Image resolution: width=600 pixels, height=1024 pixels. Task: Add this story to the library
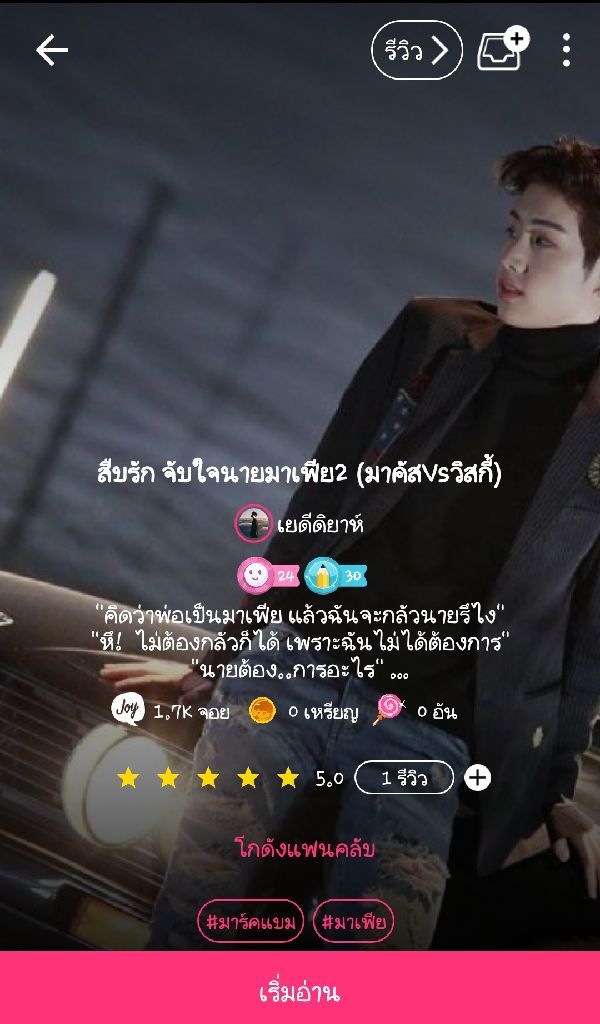(x=501, y=50)
